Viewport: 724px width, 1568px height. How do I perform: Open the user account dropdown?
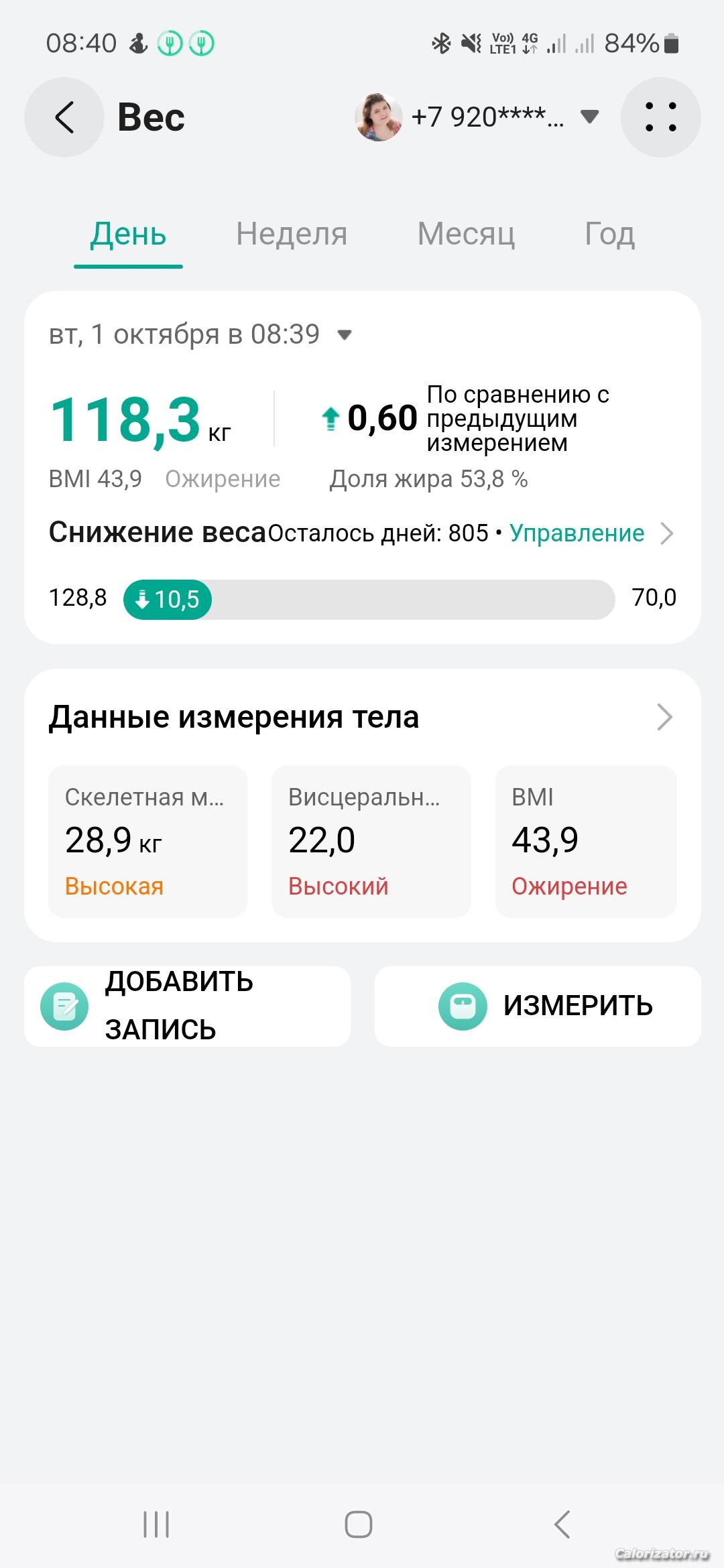tap(477, 117)
